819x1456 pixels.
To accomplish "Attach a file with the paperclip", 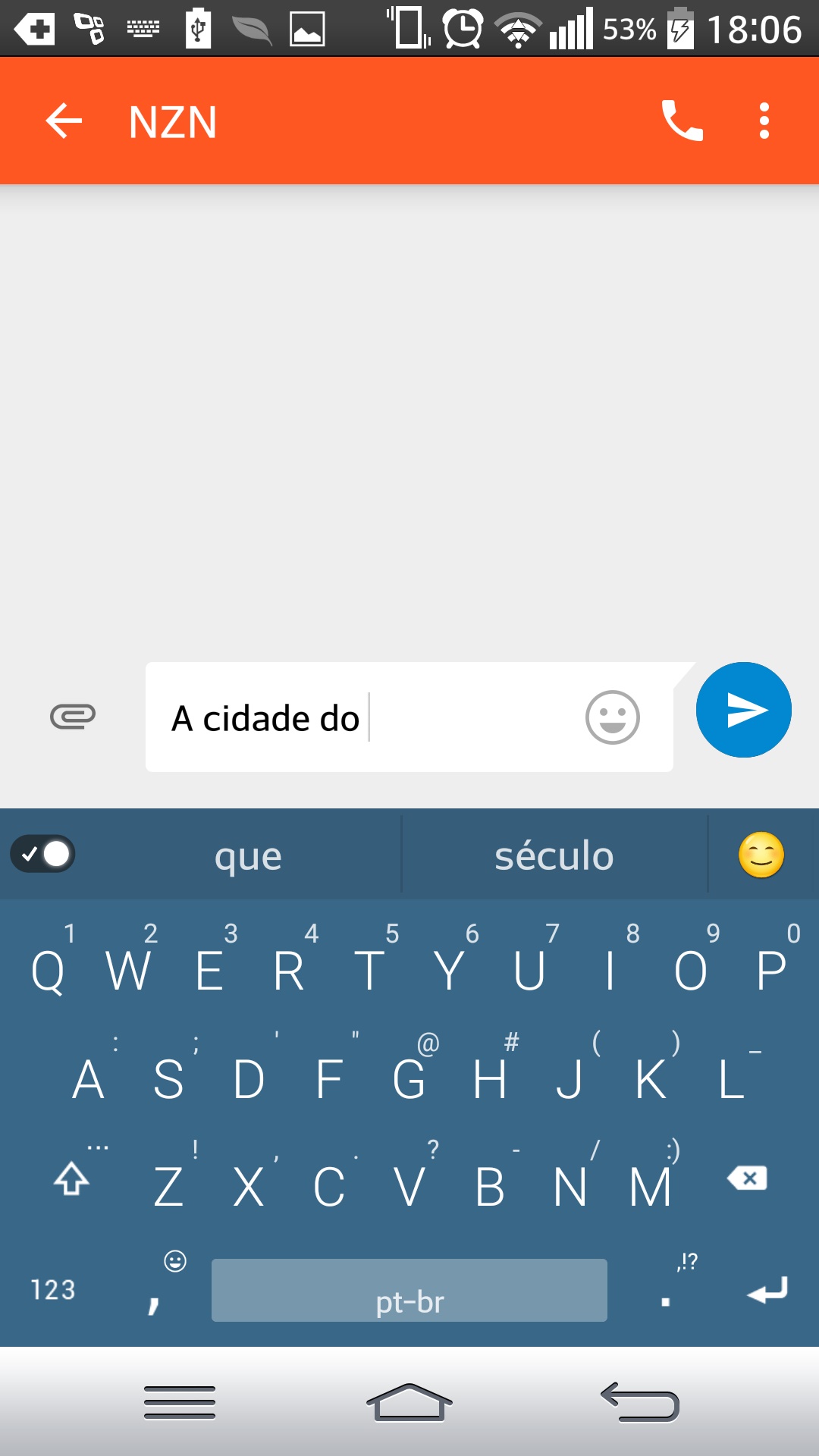I will coord(73,716).
